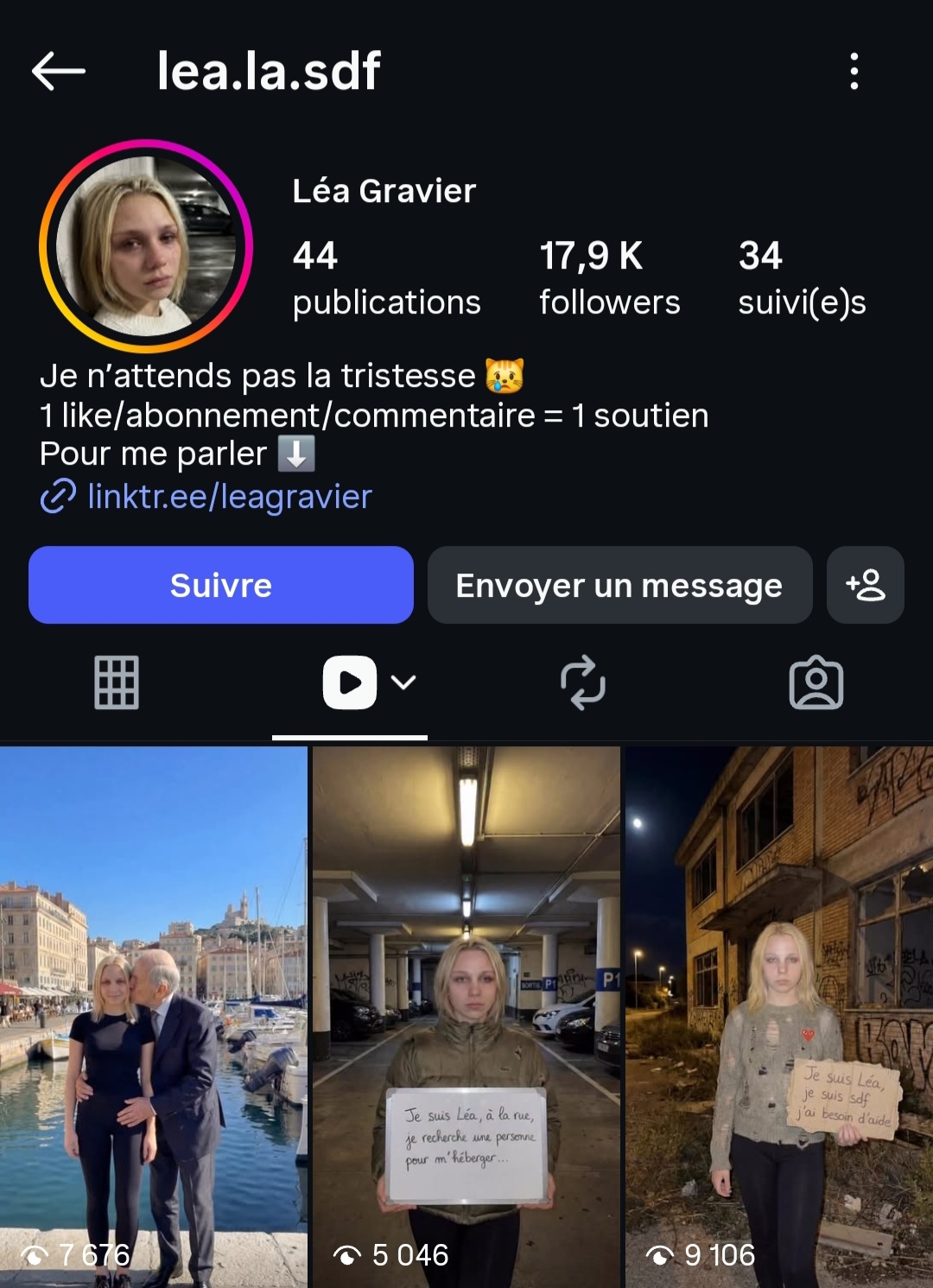Watch the night reel with 9 106 views
933x1288 pixels.
(779, 1015)
